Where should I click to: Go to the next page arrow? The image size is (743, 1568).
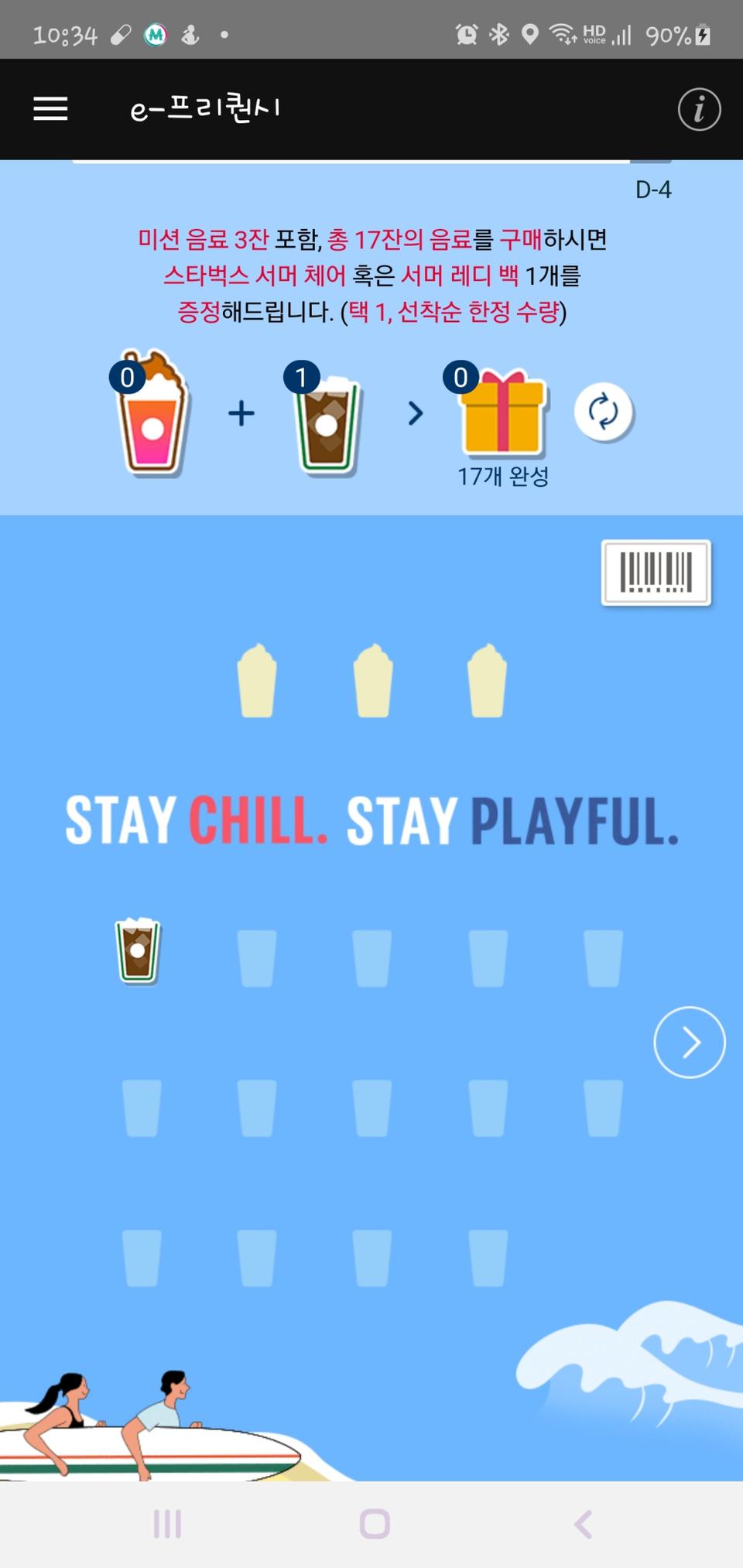(689, 1042)
